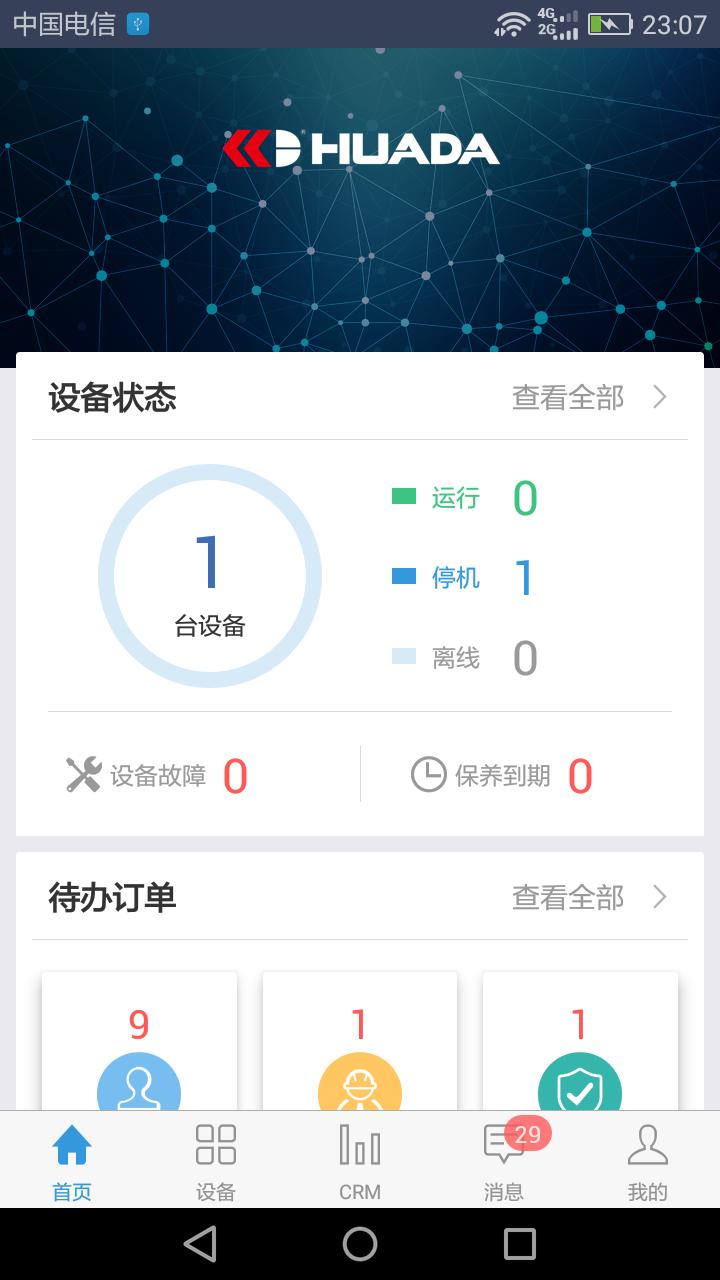View all under 设备状态

pyautogui.click(x=588, y=398)
